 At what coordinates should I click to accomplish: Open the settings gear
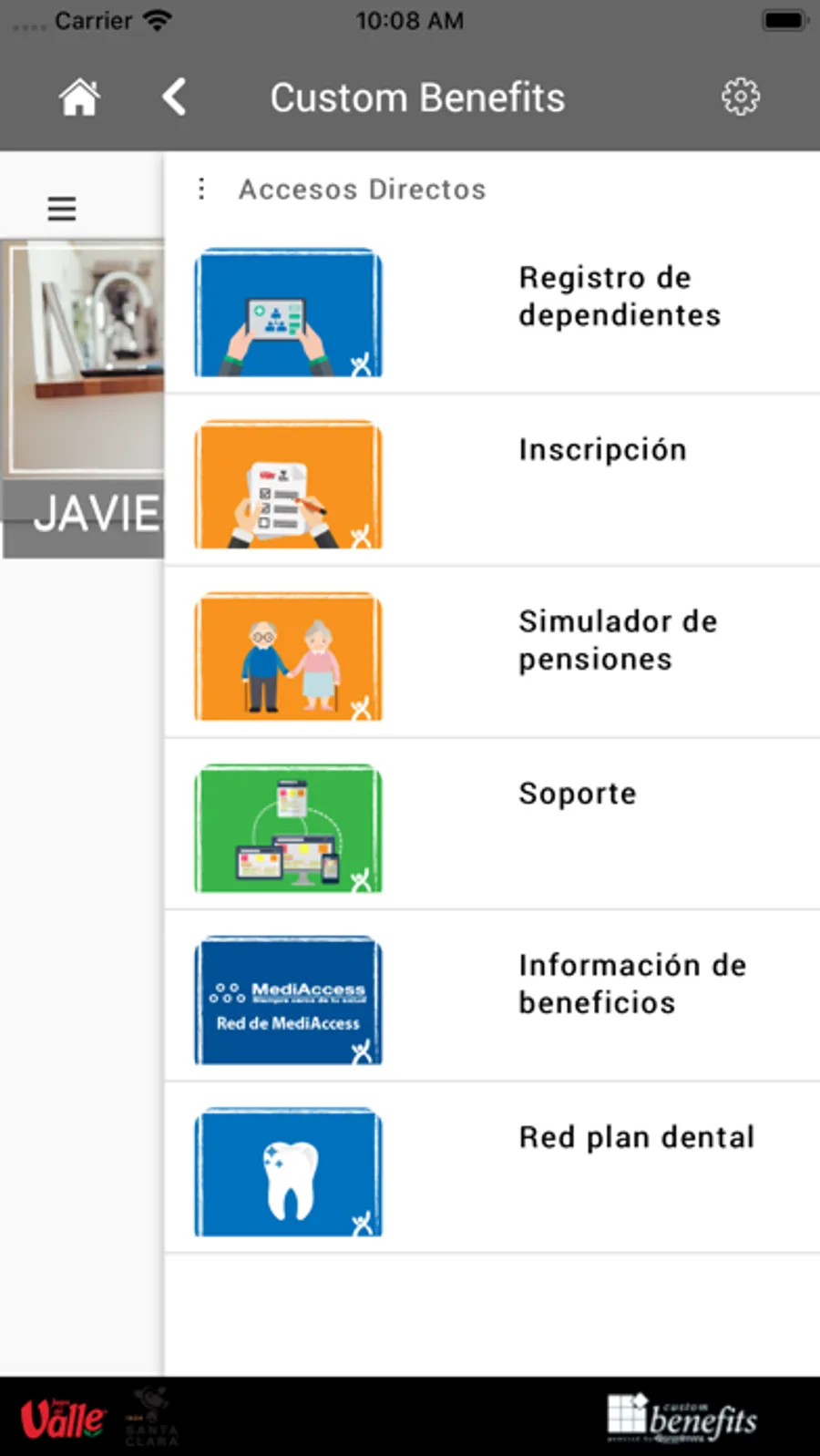[x=740, y=97]
